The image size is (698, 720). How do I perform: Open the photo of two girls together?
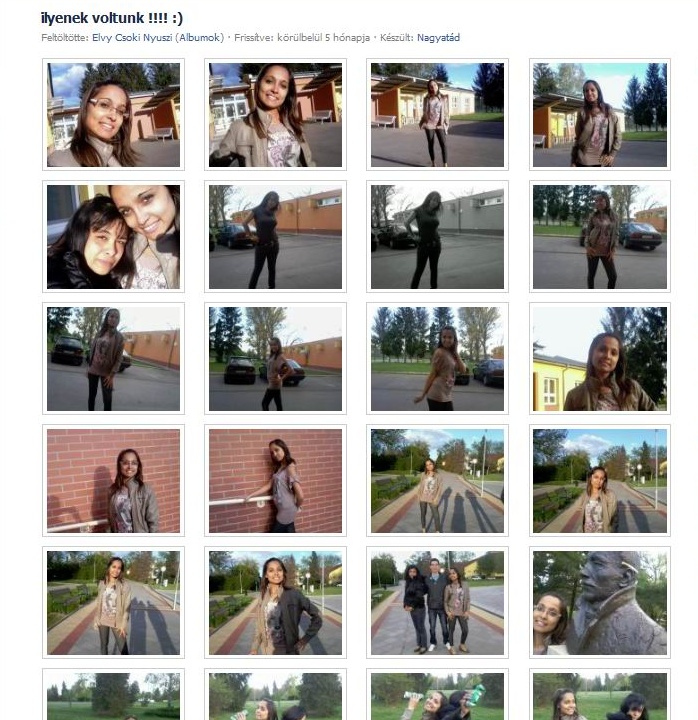pyautogui.click(x=113, y=236)
